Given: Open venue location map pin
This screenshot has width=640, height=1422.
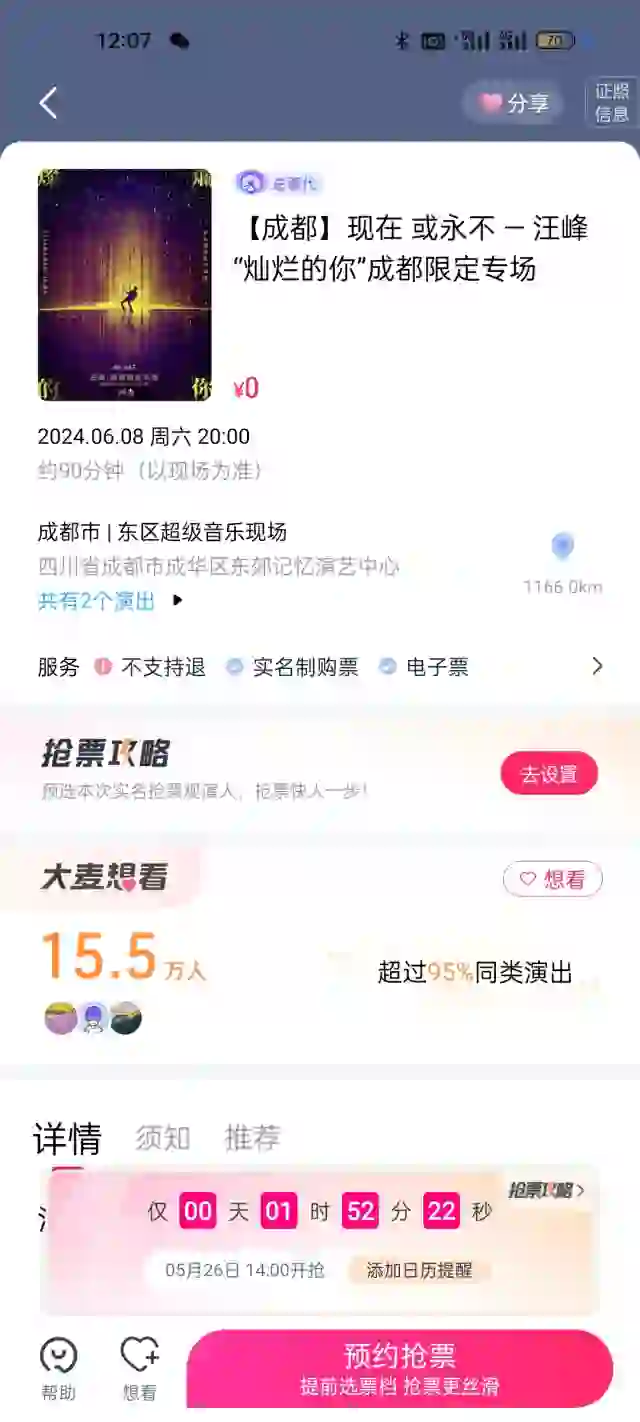Looking at the screenshot, I should [562, 547].
